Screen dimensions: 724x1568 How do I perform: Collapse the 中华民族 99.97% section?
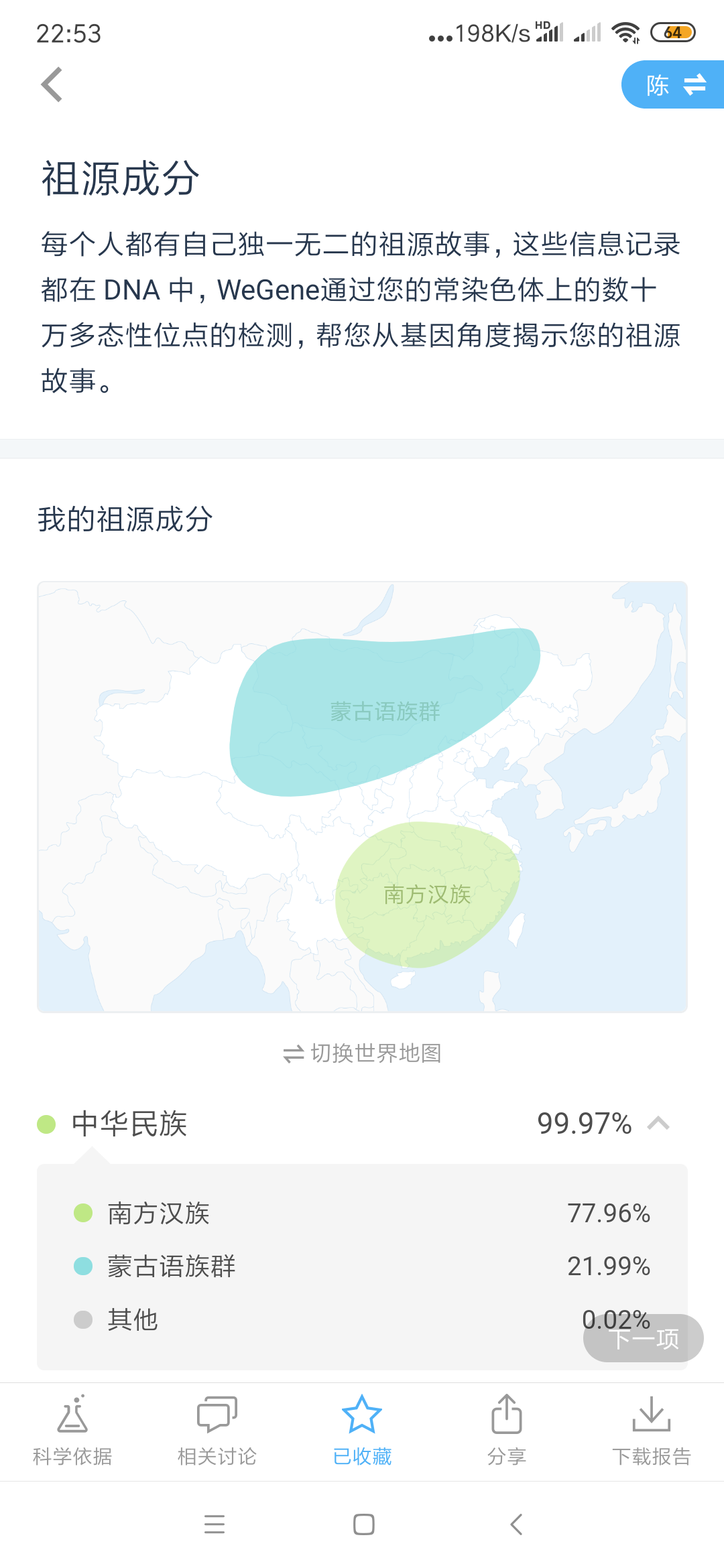point(362,1124)
